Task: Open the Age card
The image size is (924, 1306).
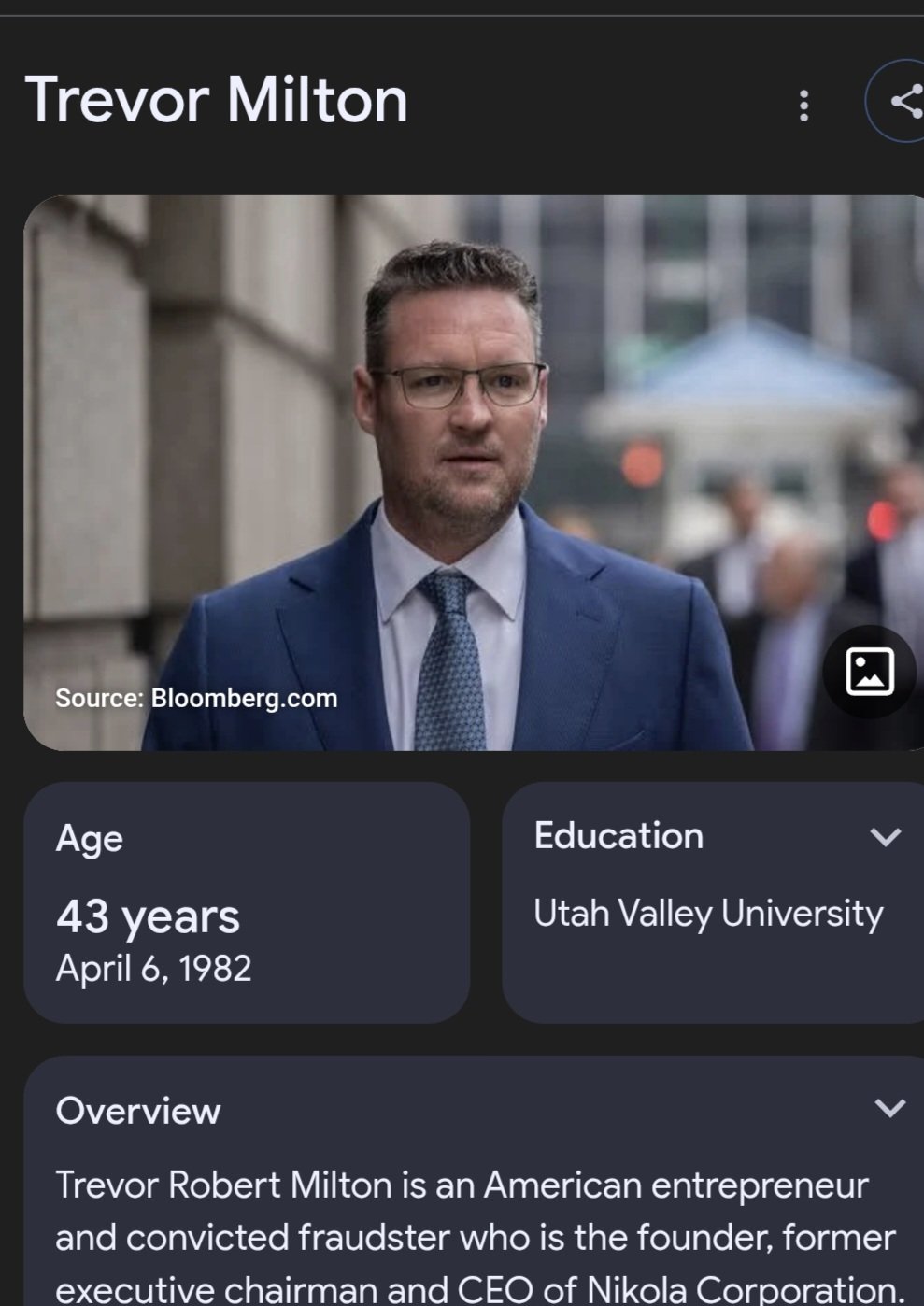Action: [247, 902]
